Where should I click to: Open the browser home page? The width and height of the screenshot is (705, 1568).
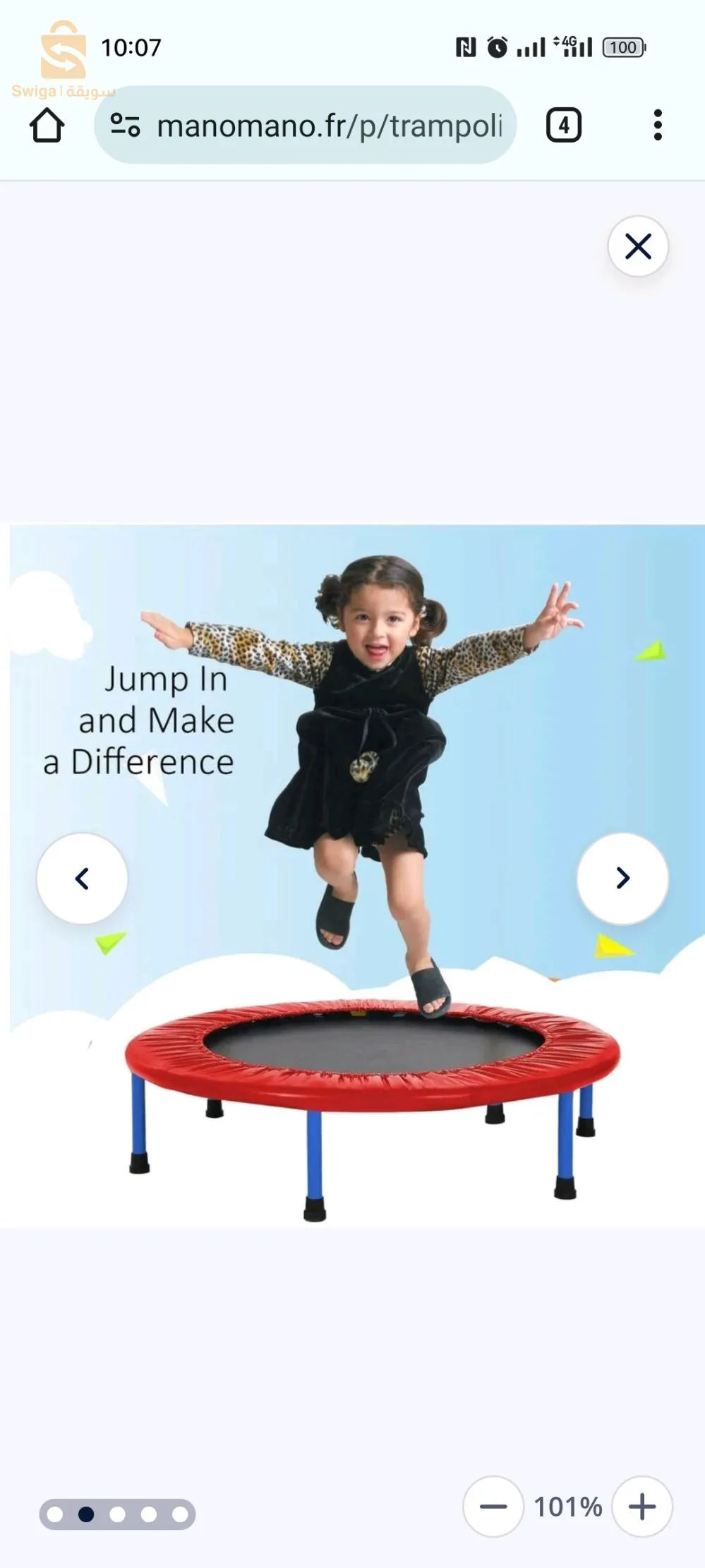tap(47, 126)
